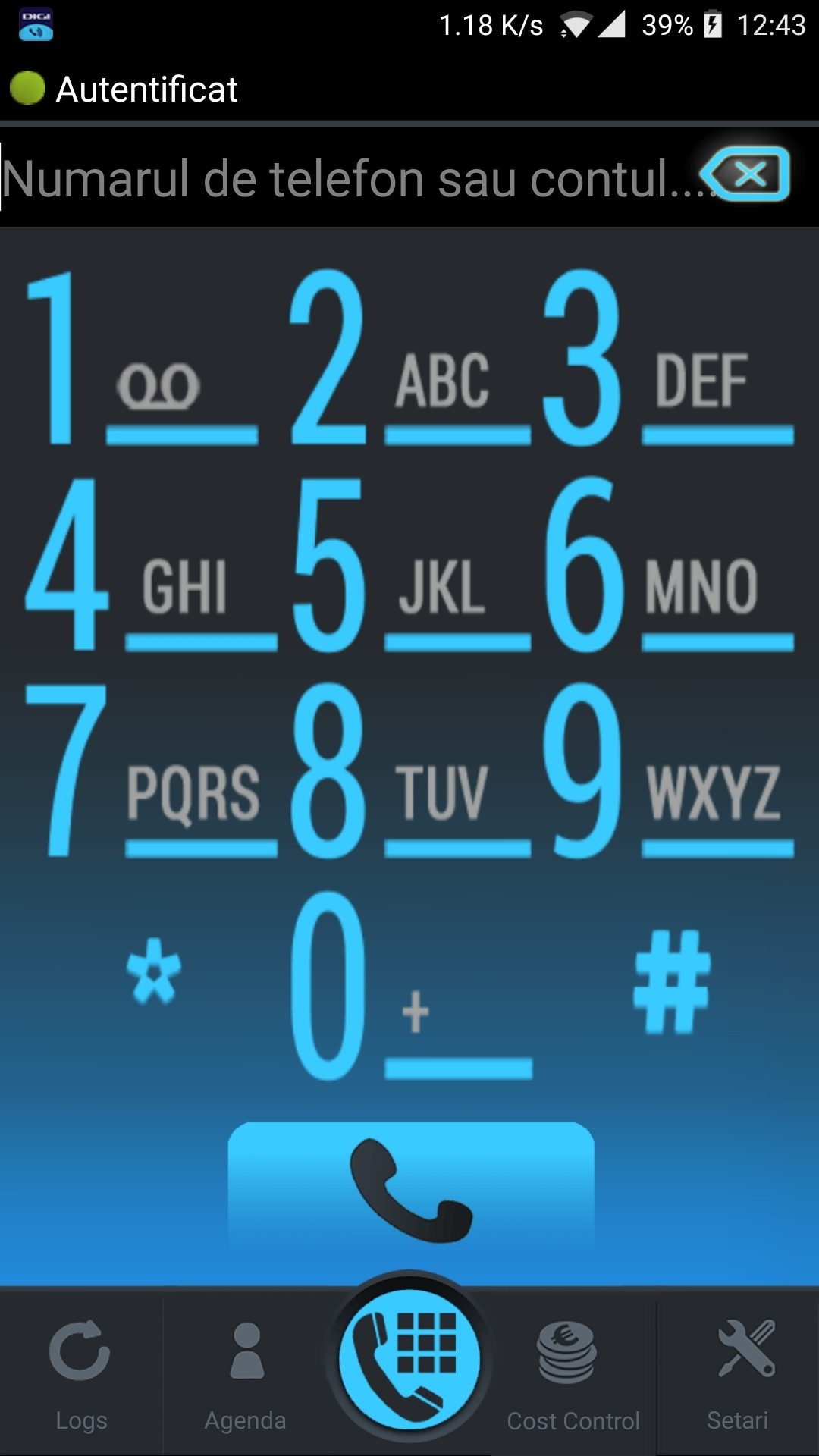Viewport: 819px width, 1456px height.
Task: Select the center dialpad tab
Action: pyautogui.click(x=409, y=1359)
